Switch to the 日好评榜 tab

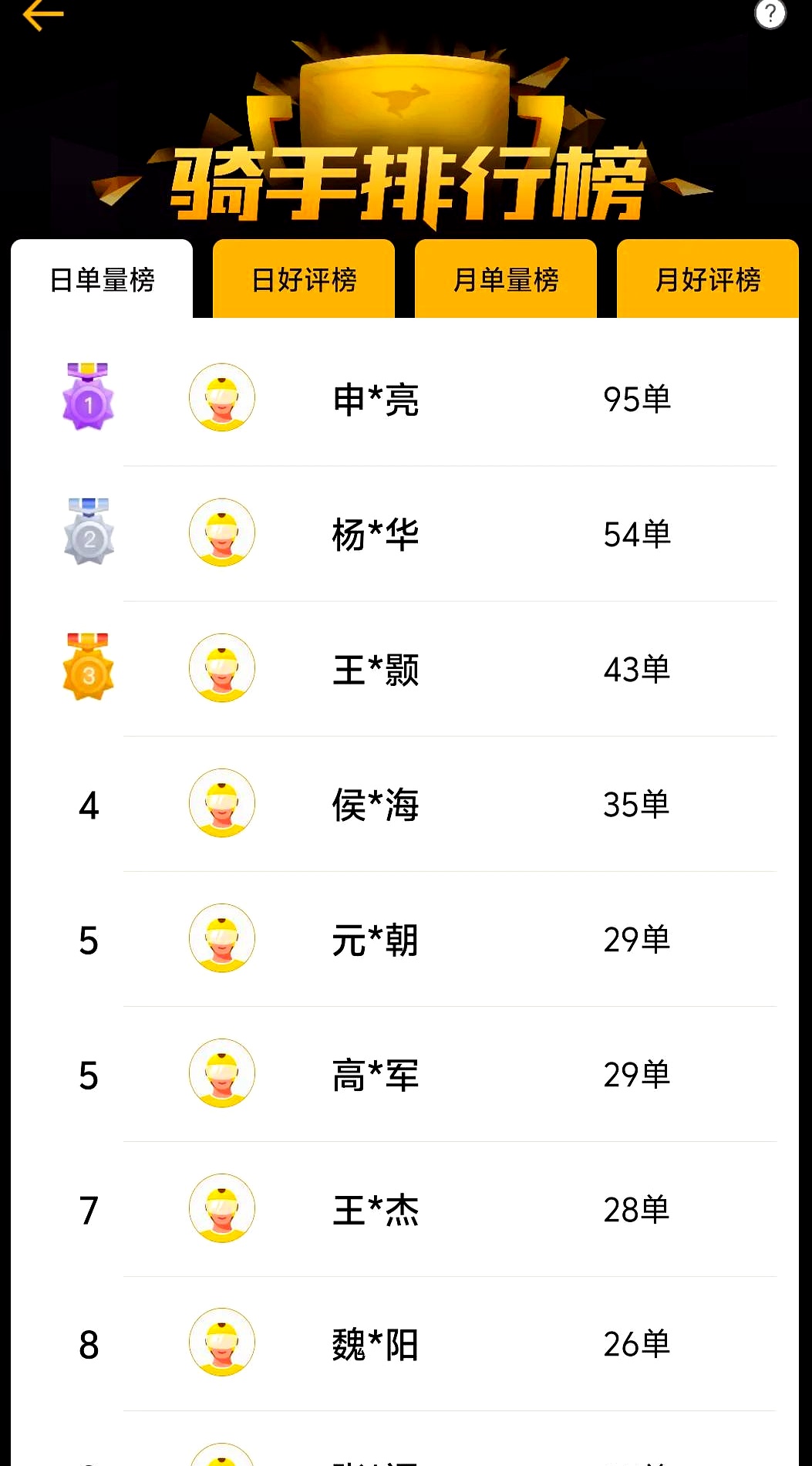304,280
